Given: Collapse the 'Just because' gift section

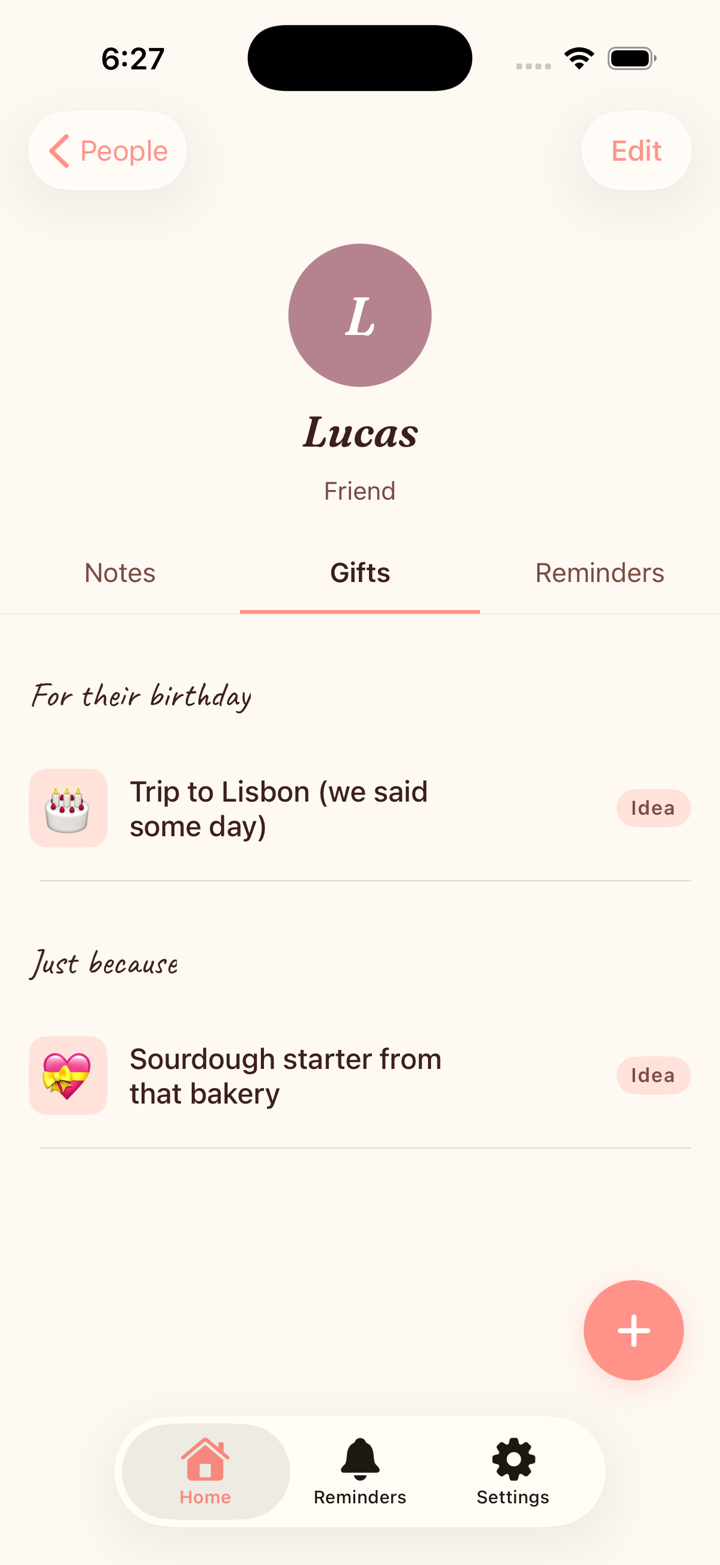Looking at the screenshot, I should tap(104, 963).
